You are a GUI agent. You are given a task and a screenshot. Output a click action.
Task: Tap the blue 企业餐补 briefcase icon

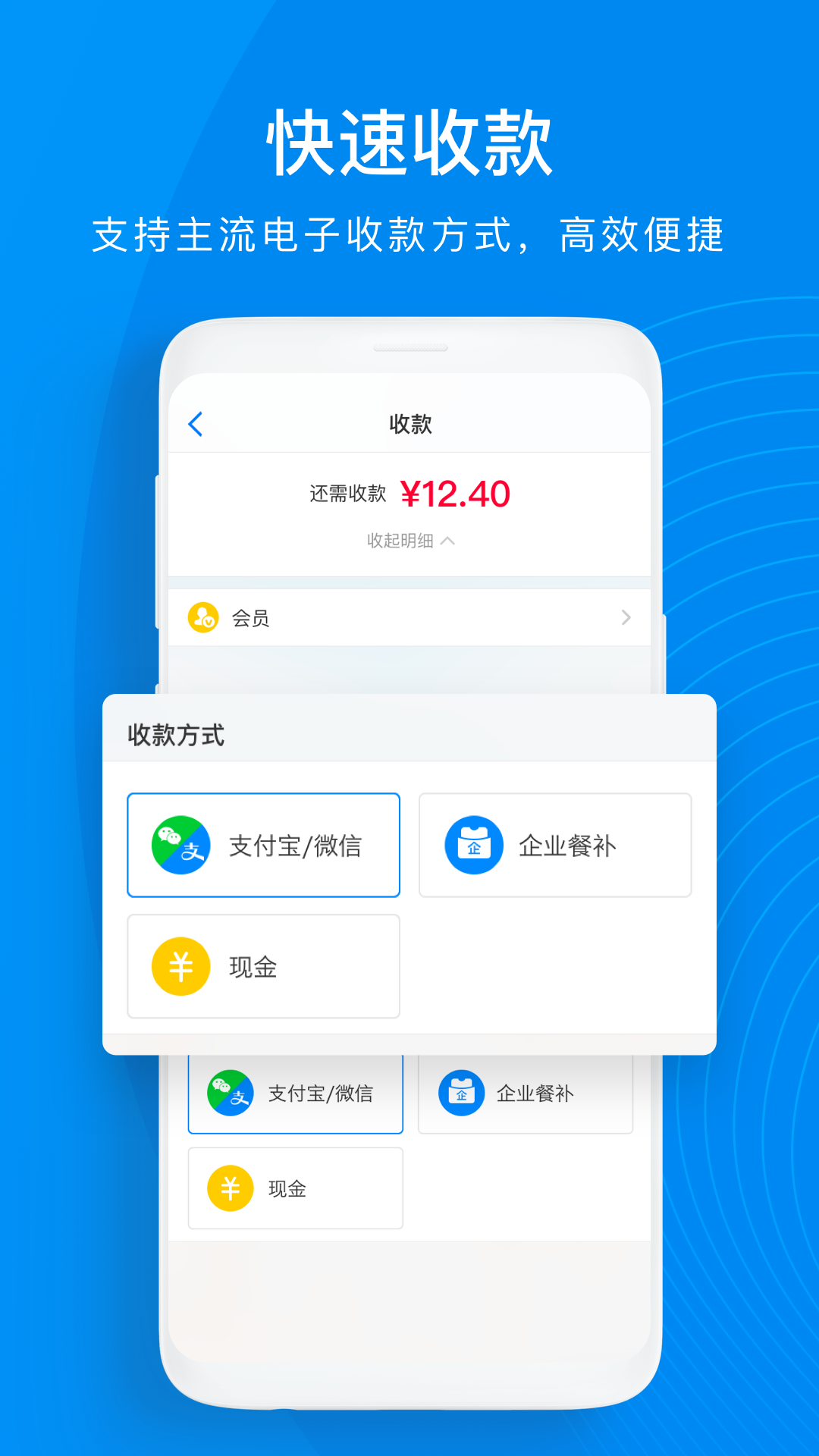(x=472, y=844)
